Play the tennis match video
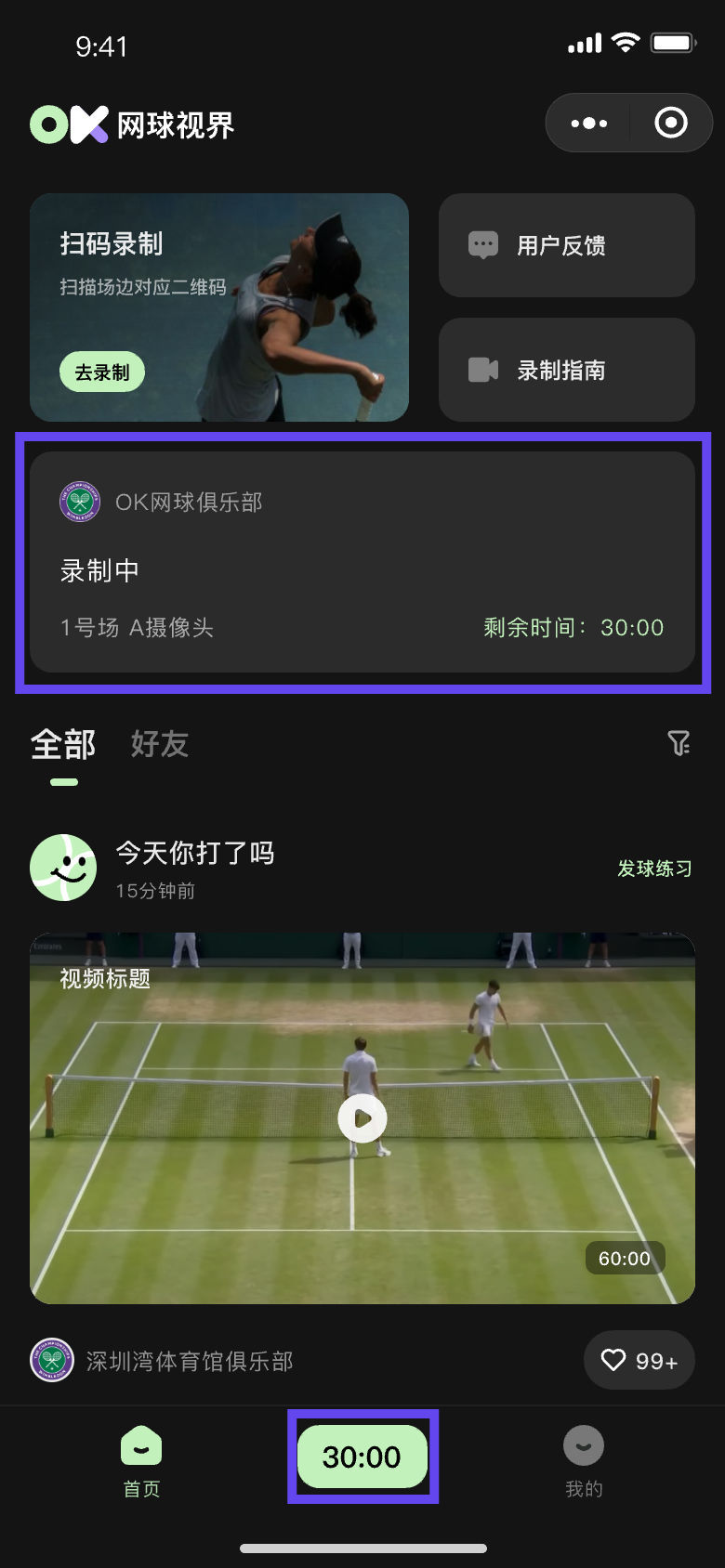 (x=362, y=1118)
